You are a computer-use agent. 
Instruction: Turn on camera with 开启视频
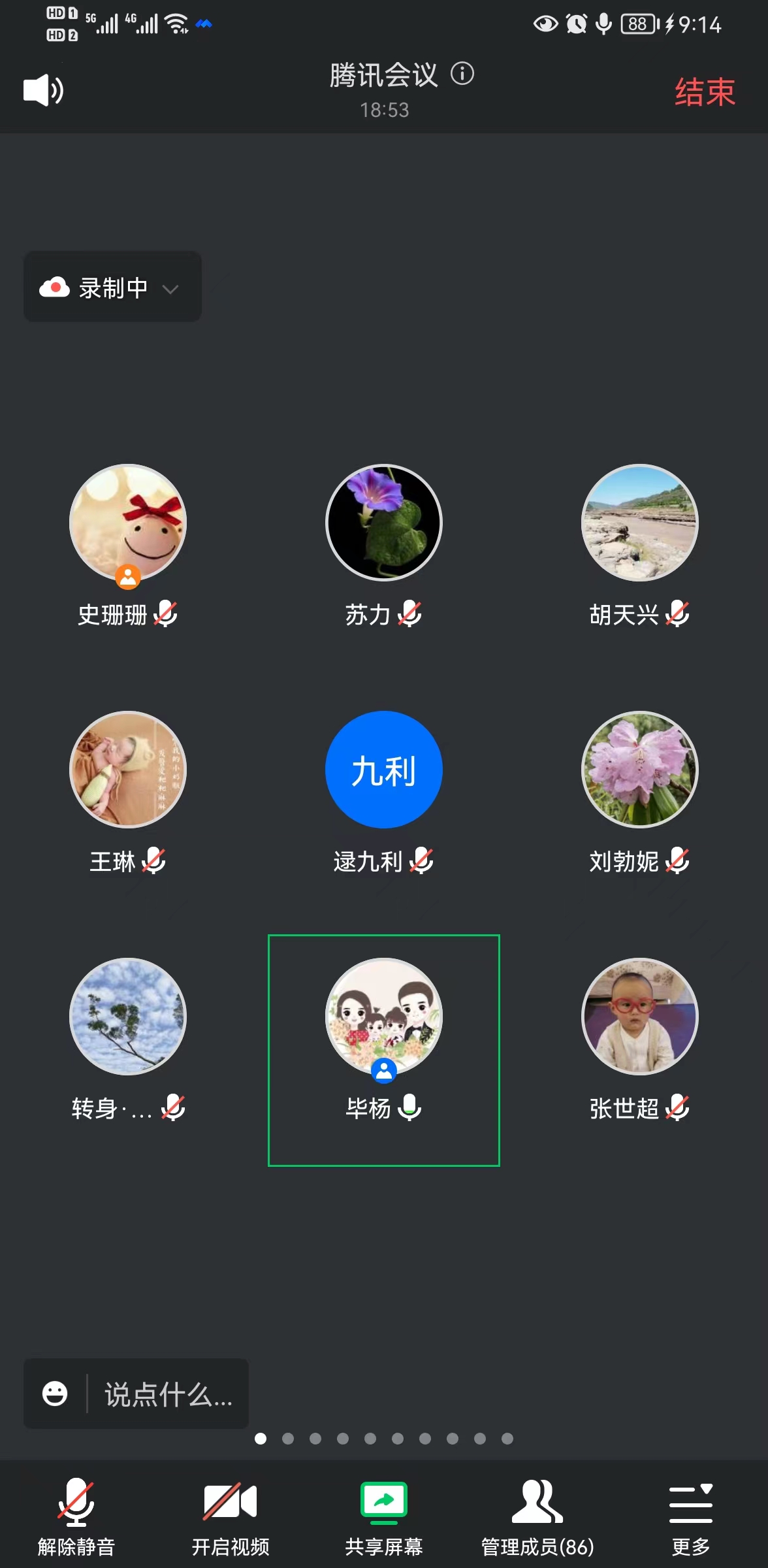pos(230,1517)
